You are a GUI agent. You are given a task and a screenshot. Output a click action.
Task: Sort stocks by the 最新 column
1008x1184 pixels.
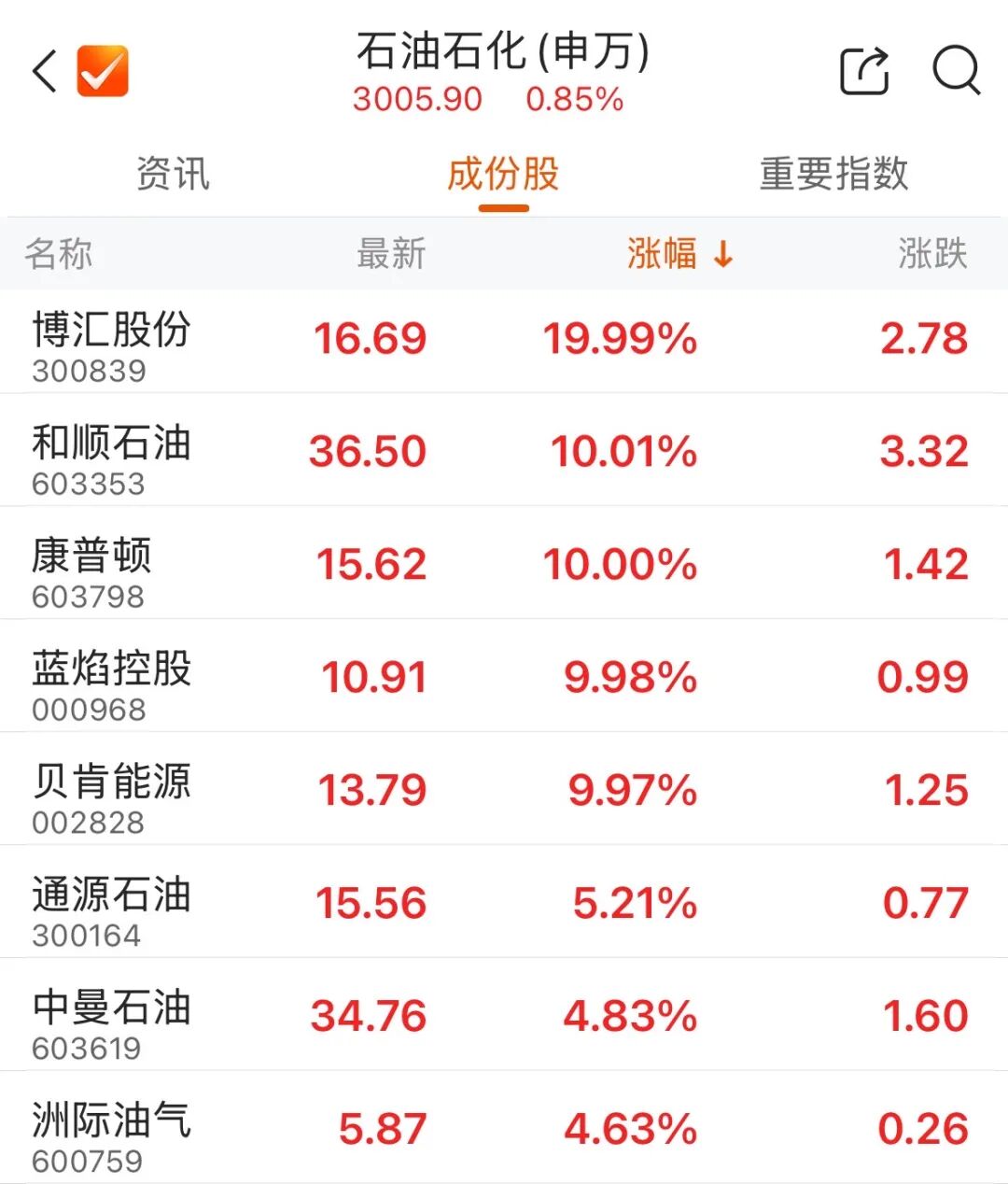pyautogui.click(x=391, y=254)
